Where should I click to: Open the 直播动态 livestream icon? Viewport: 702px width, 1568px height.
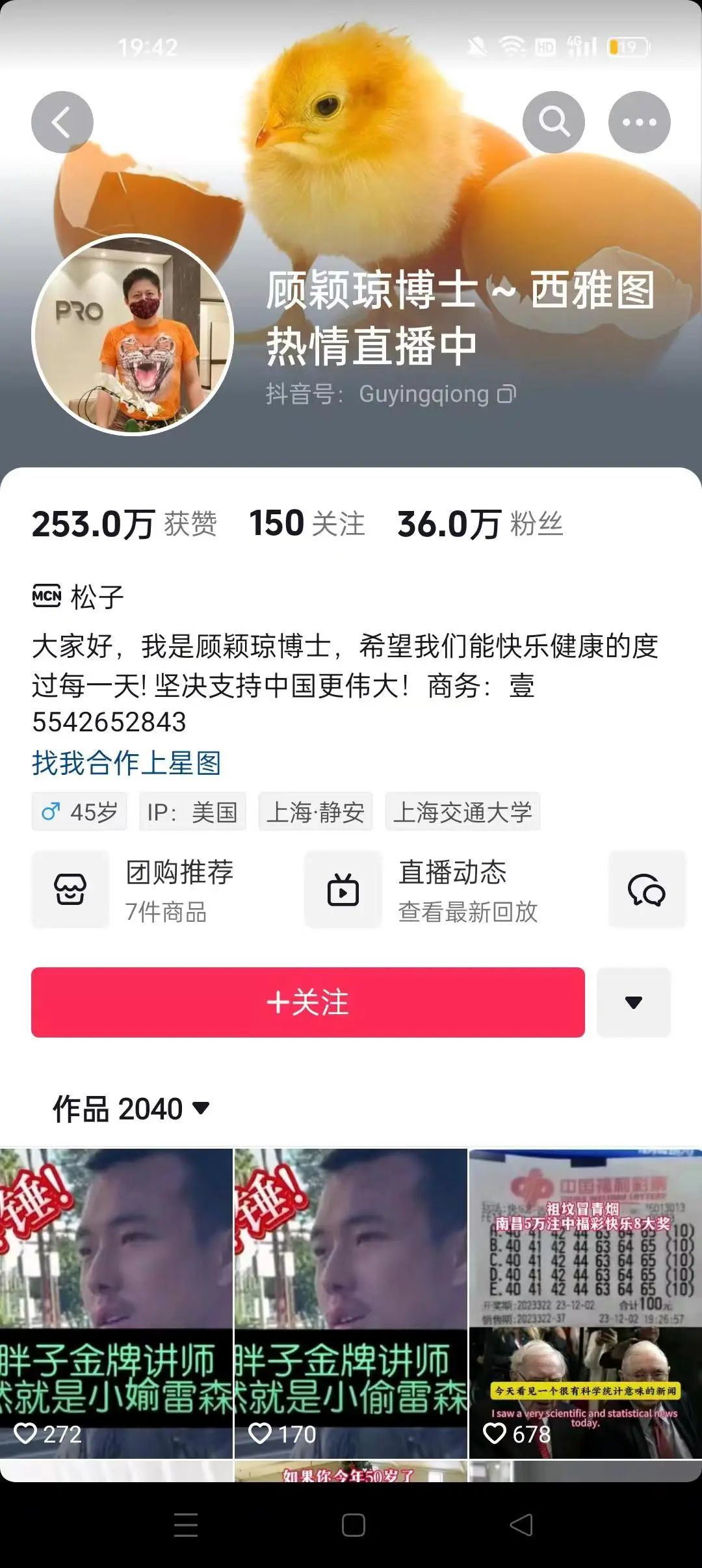(x=343, y=889)
